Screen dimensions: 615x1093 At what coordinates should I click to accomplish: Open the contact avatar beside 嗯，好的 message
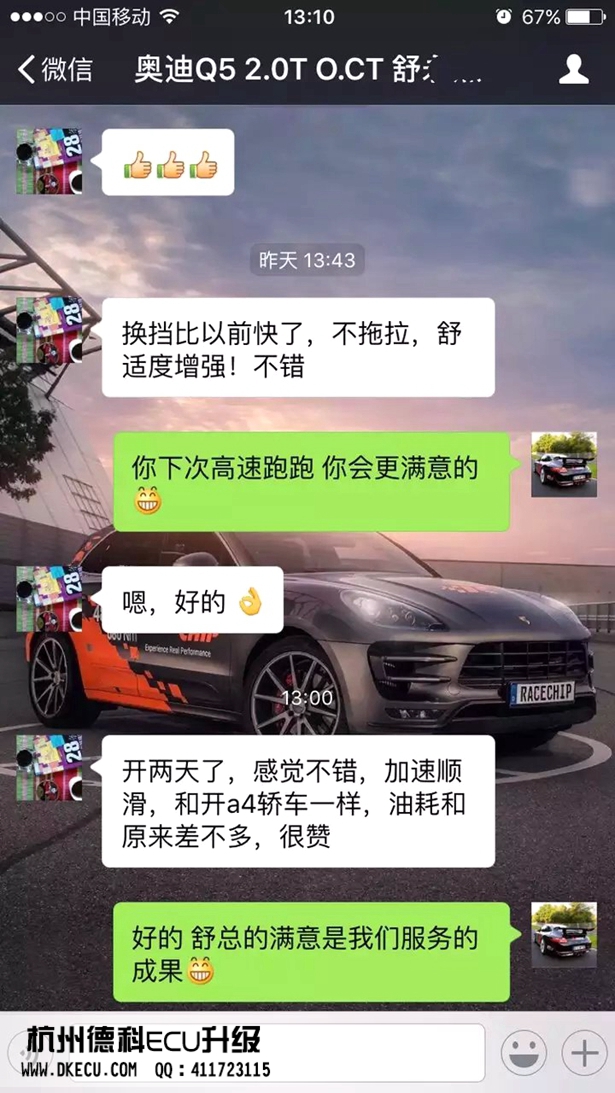(48, 598)
